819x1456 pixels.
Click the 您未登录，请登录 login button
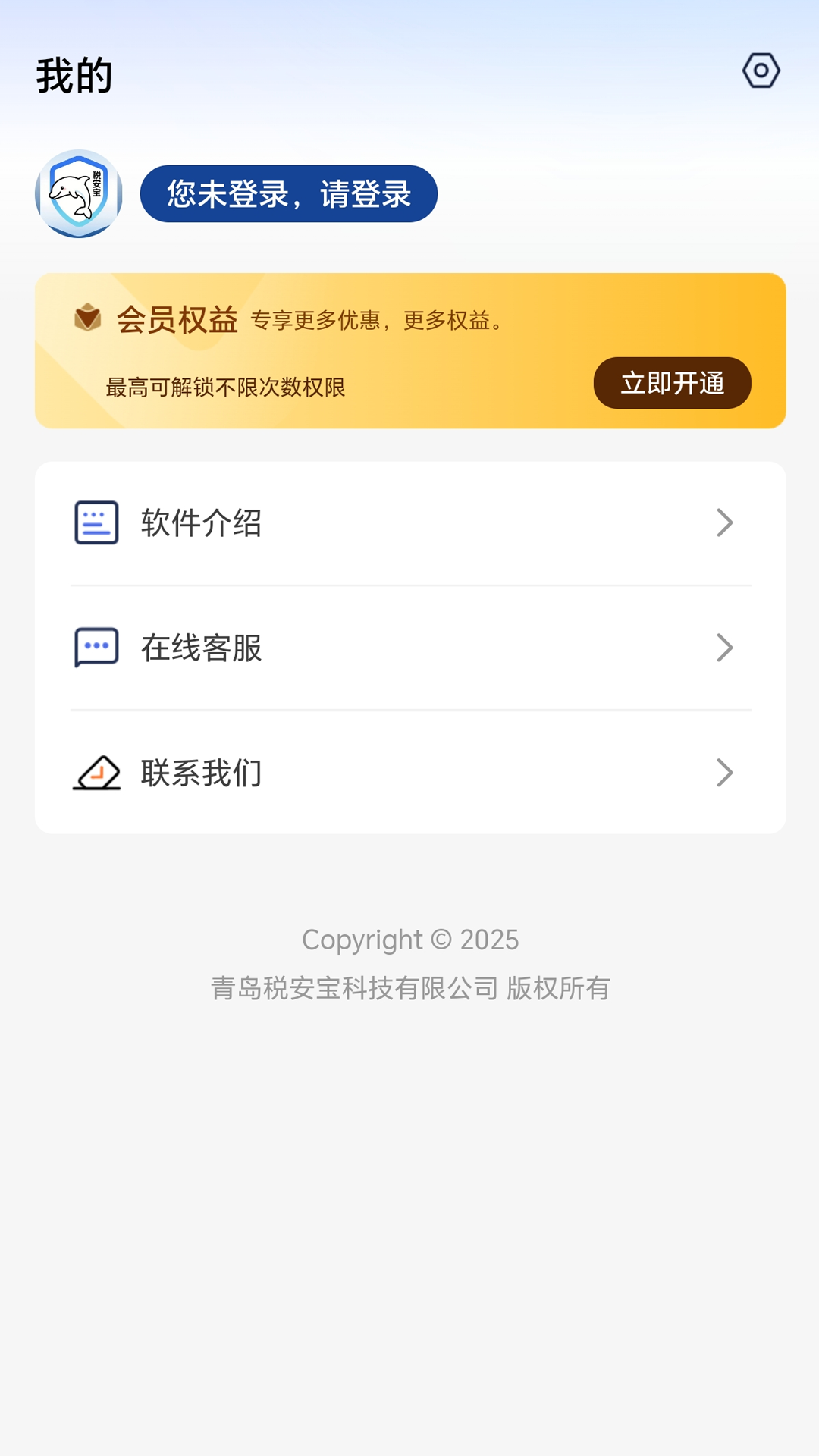point(288,193)
